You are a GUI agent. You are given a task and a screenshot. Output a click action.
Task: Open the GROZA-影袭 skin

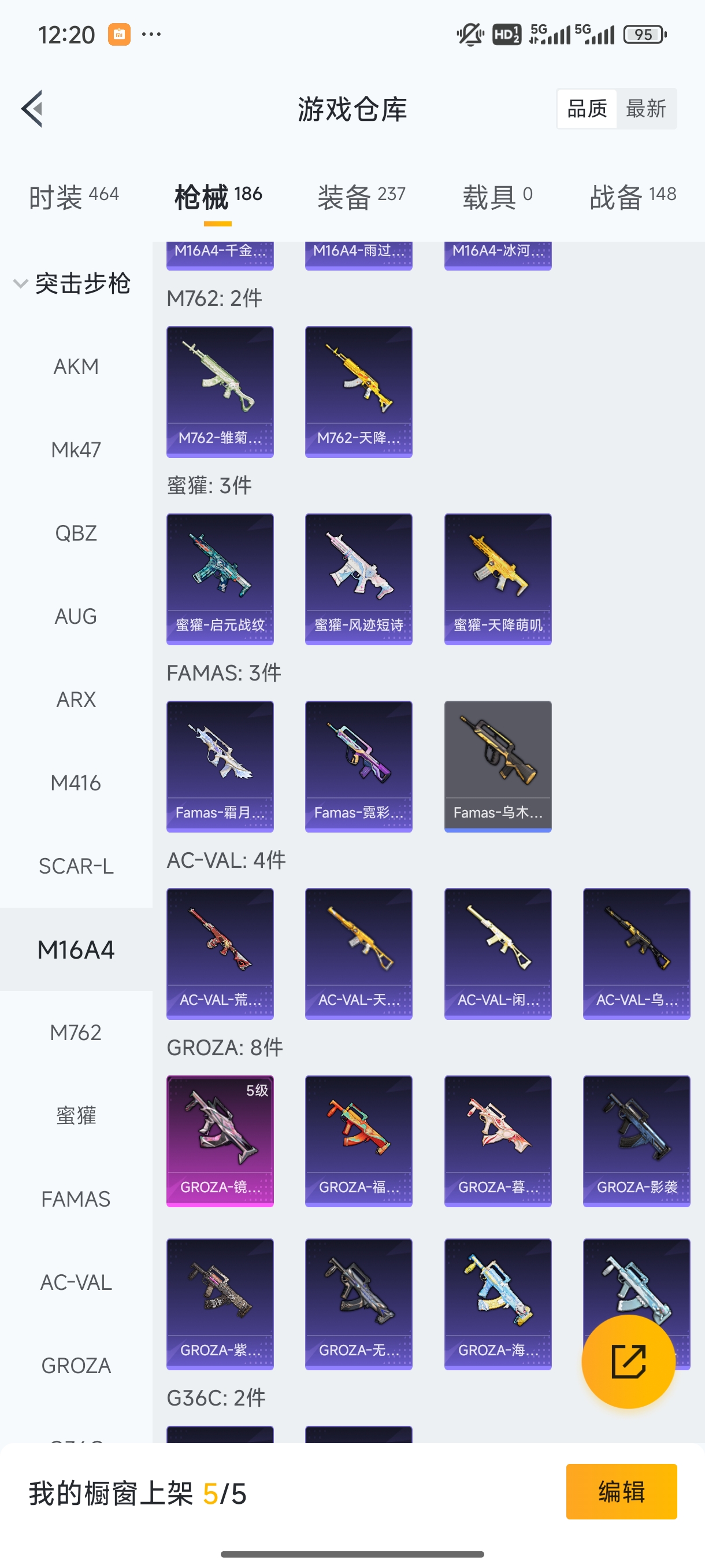[636, 1141]
